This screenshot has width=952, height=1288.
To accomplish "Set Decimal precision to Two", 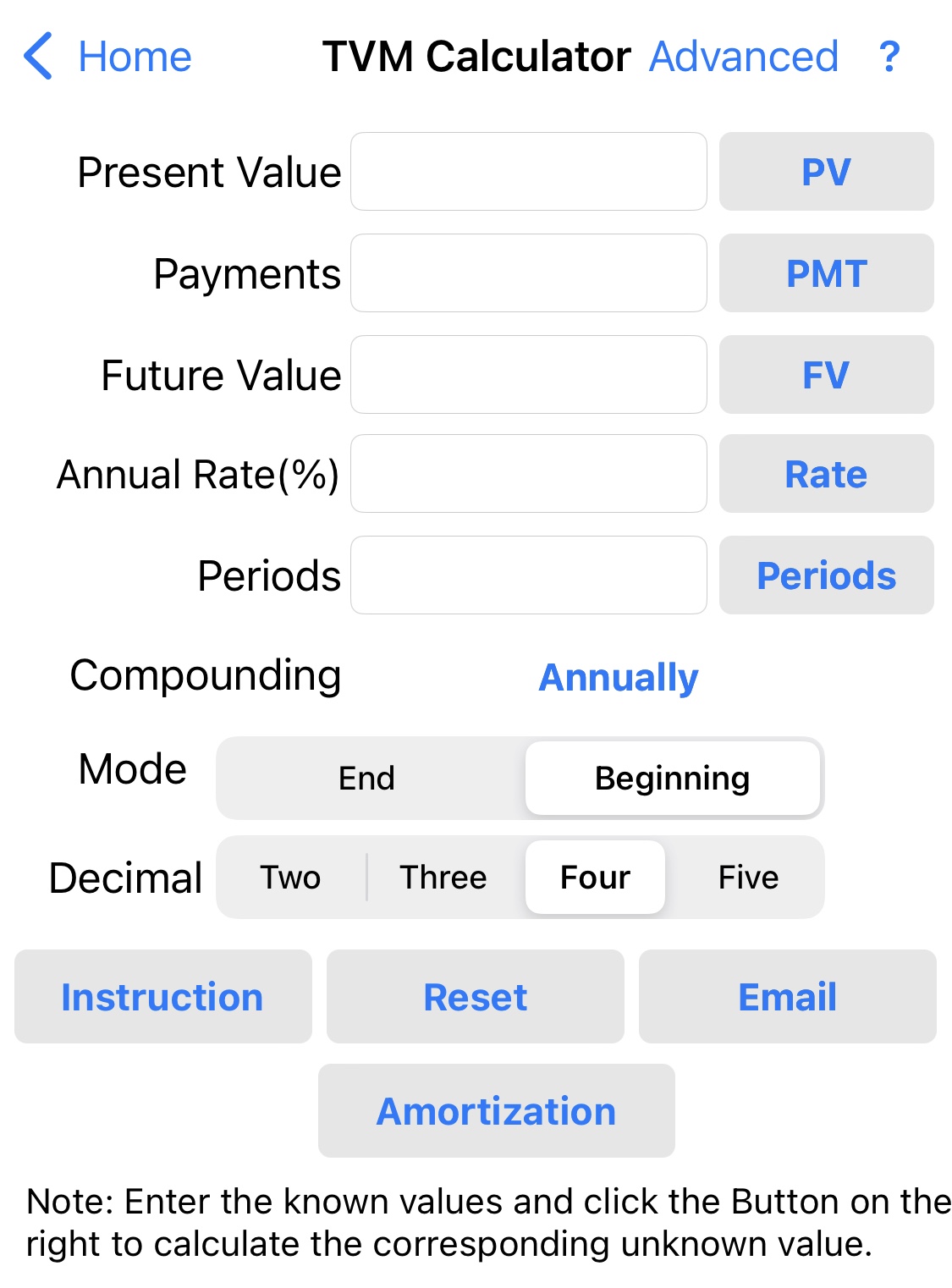I will (x=289, y=877).
